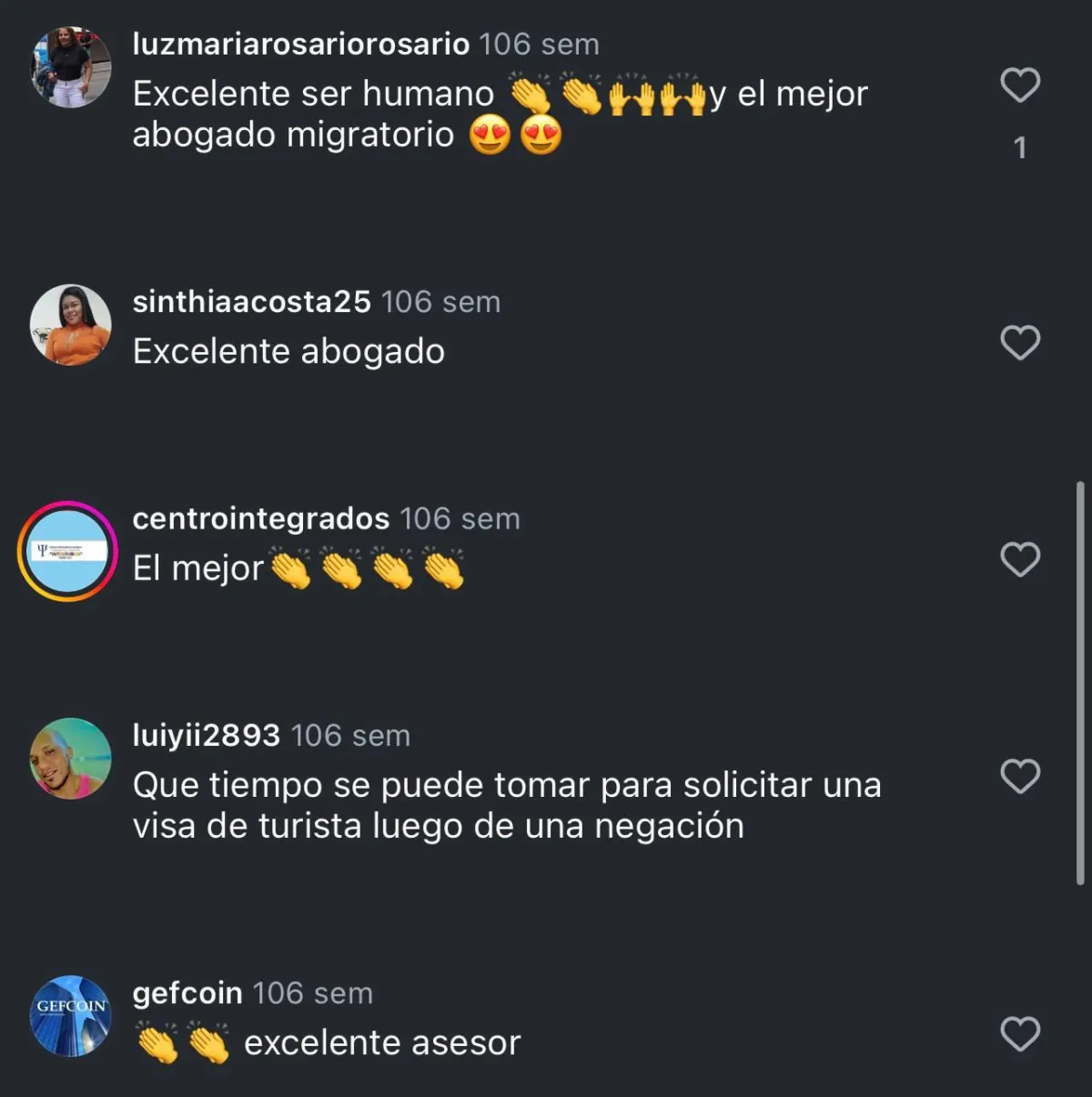Like luiyii2893's question about tourist visa
Image resolution: width=1092 pixels, height=1097 pixels.
pyautogui.click(x=1019, y=777)
